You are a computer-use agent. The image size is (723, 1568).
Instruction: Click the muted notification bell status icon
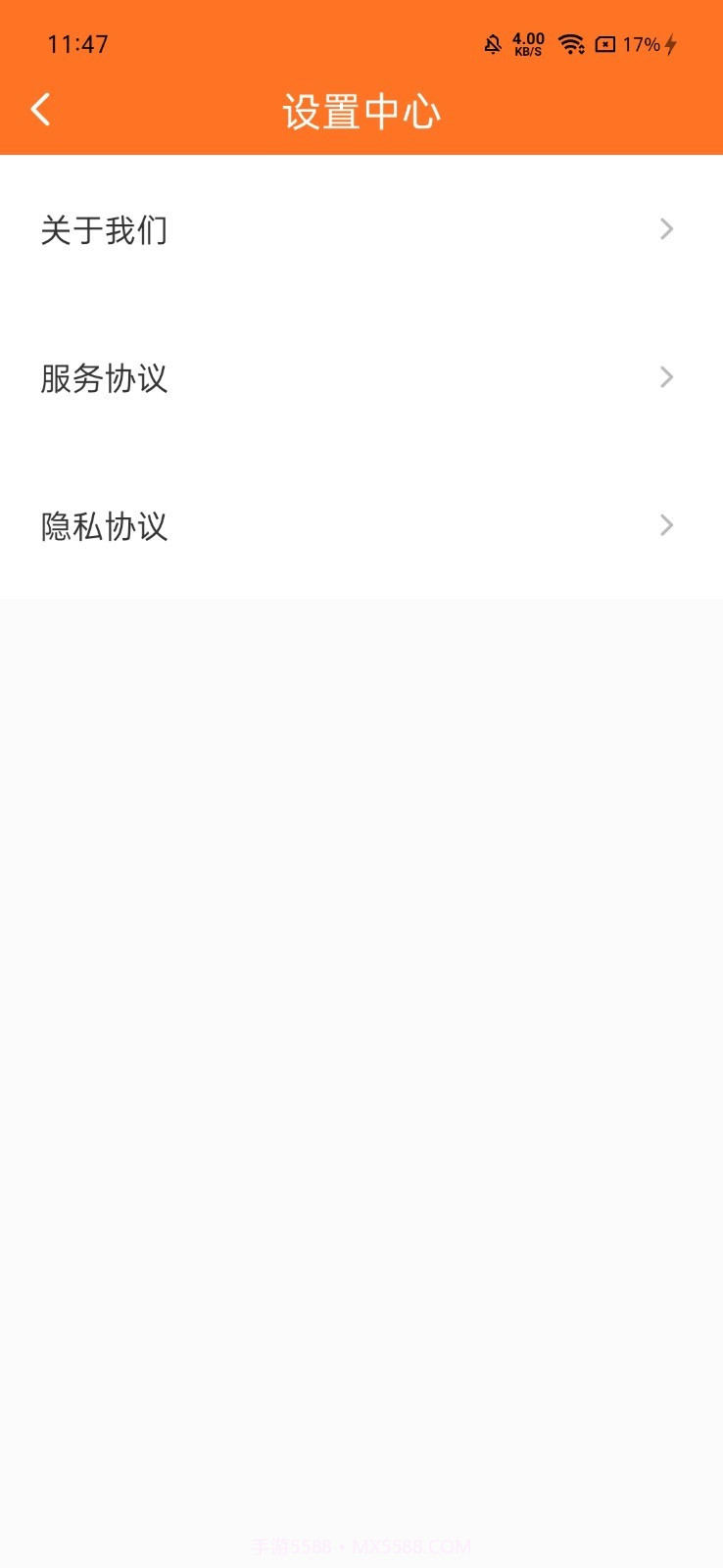coord(493,44)
